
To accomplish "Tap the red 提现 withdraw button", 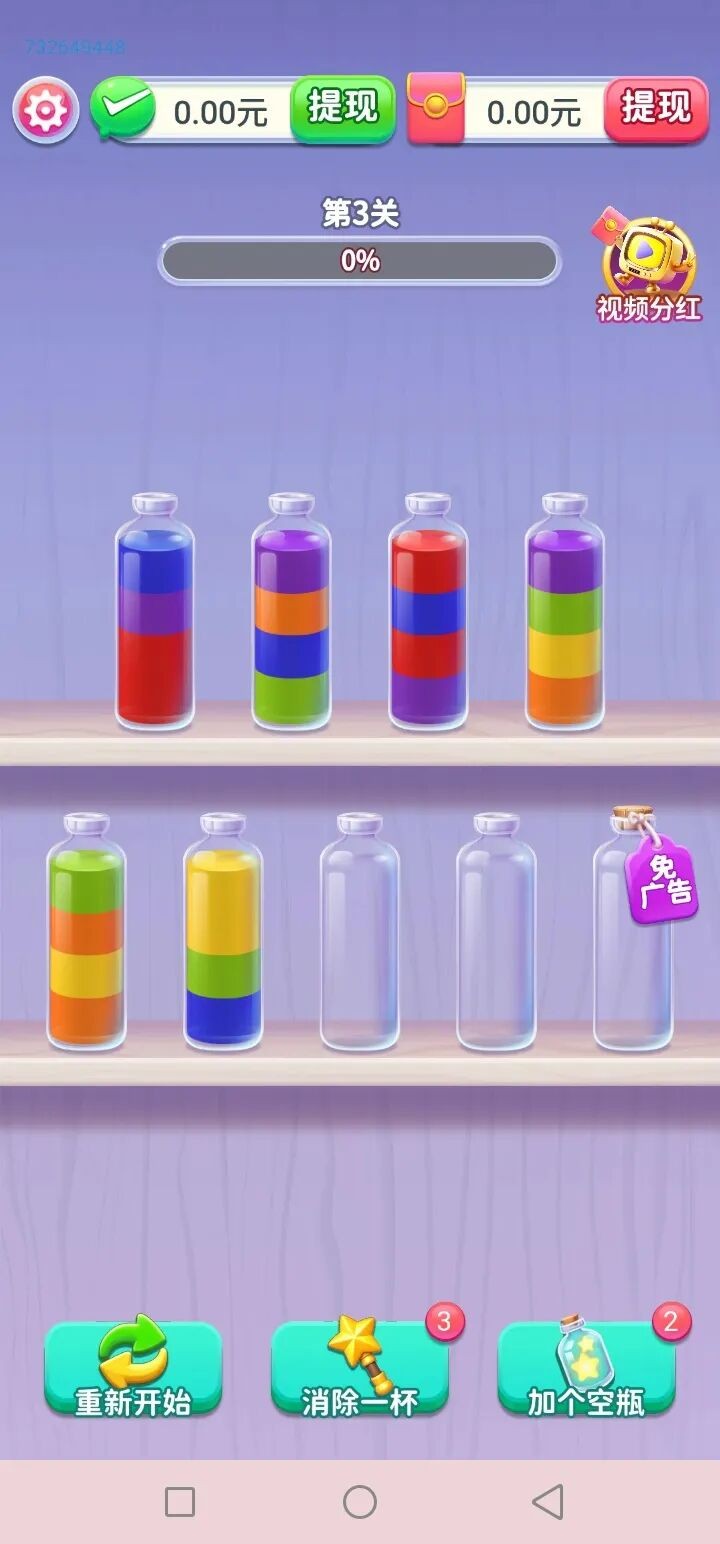I will (x=655, y=108).
